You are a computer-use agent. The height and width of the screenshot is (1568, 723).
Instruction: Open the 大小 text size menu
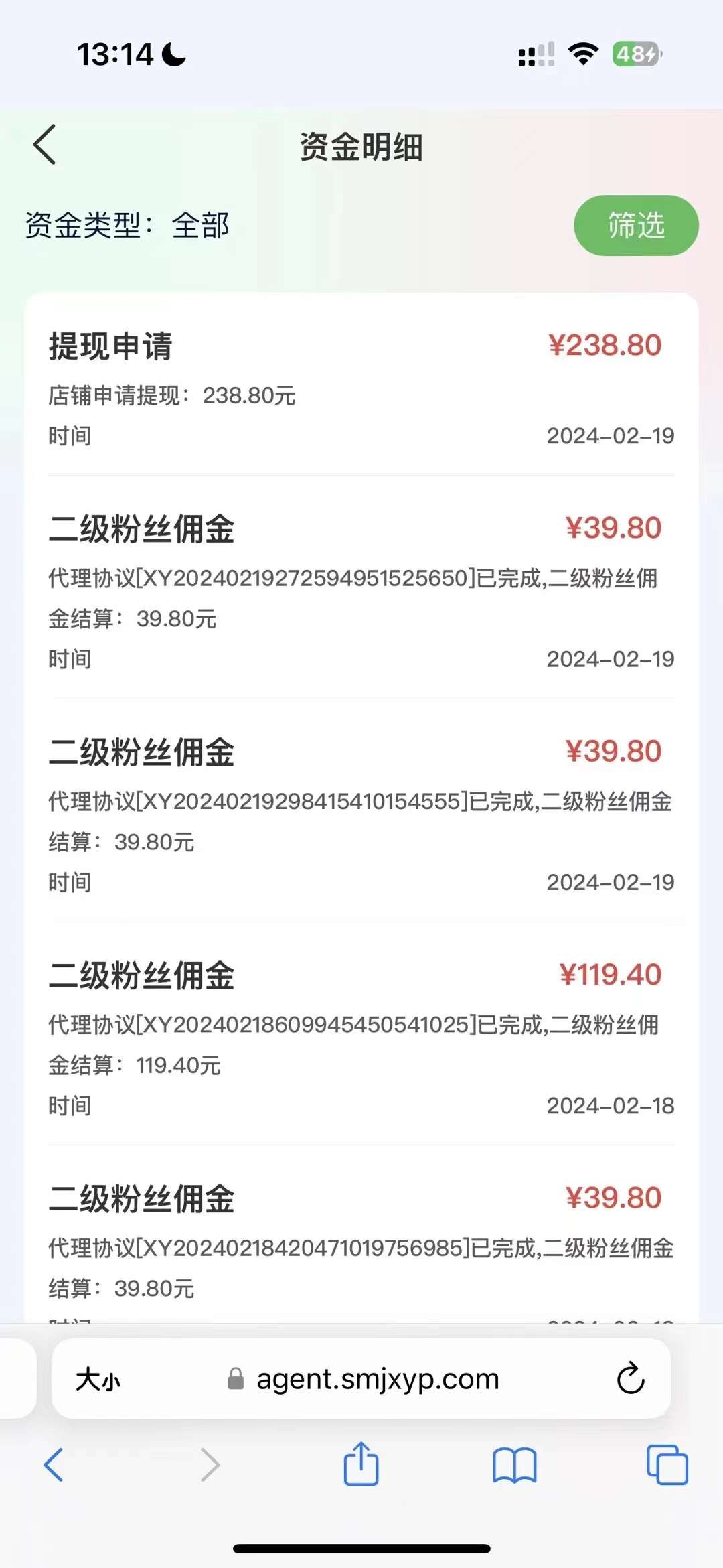[x=98, y=1380]
